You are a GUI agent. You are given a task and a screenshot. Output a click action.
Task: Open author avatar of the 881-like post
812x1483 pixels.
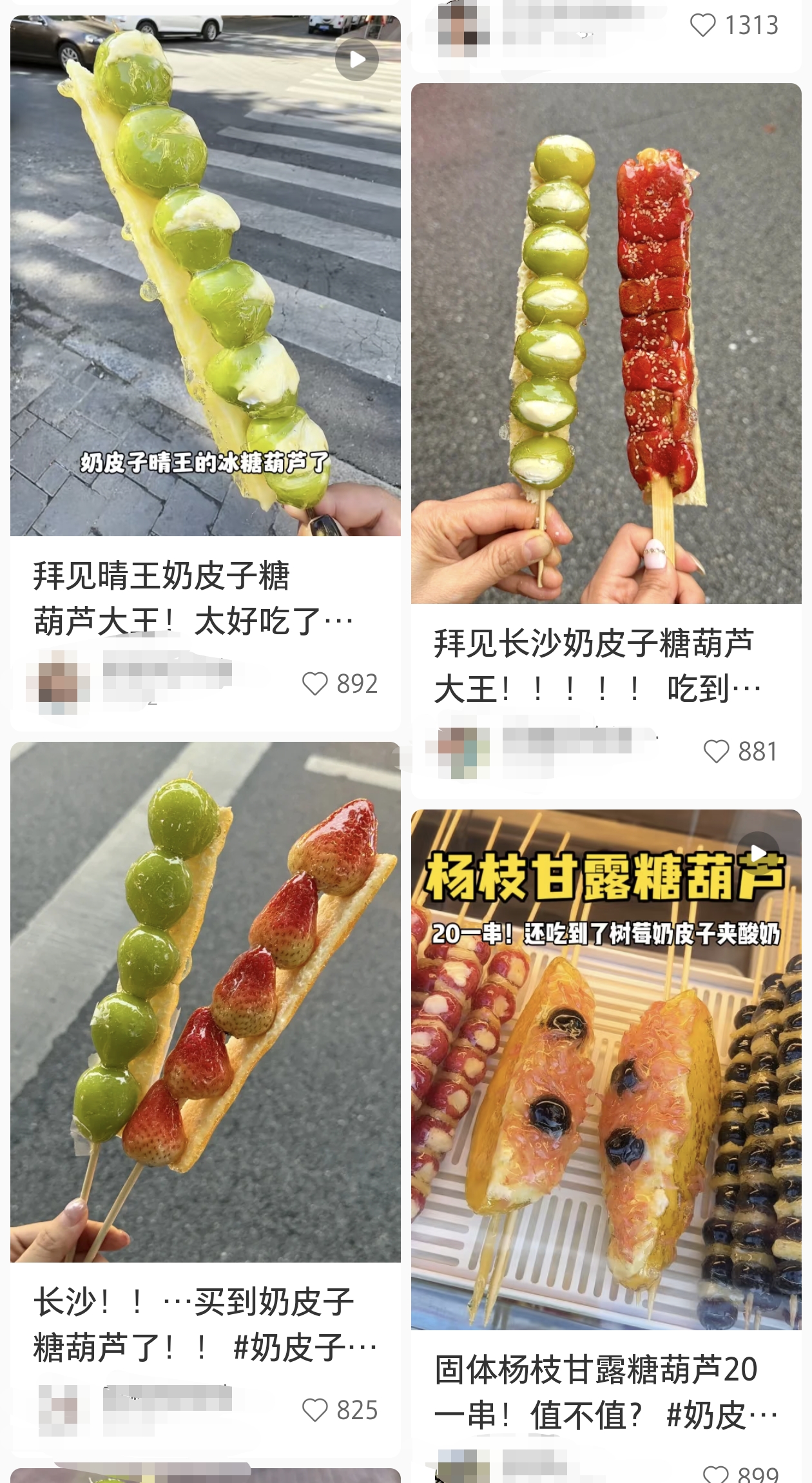tap(458, 751)
